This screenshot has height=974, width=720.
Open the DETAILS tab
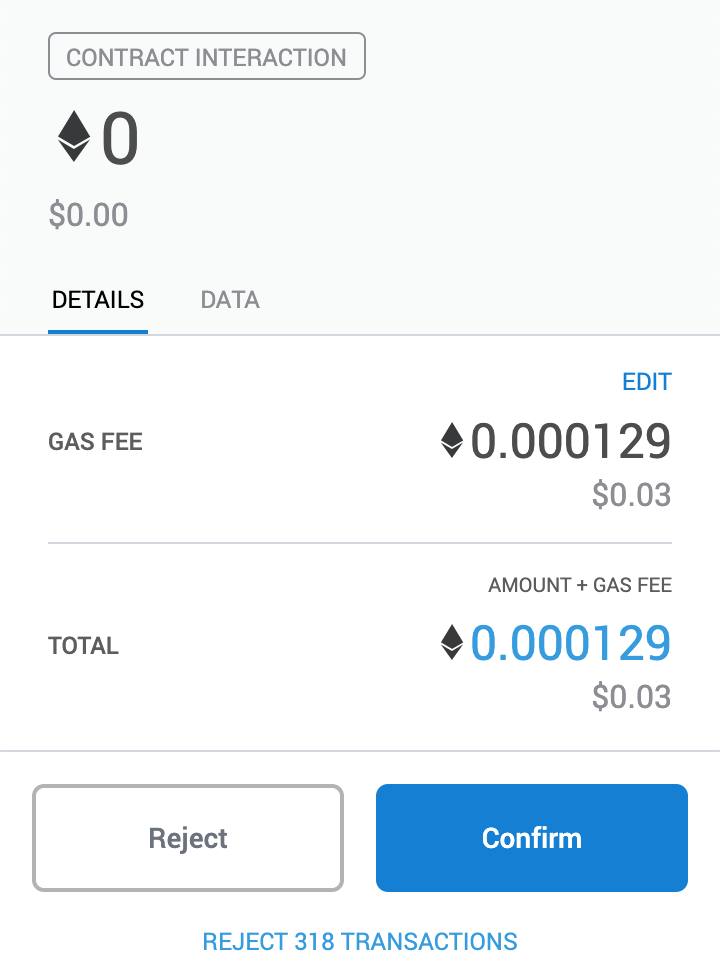97,299
